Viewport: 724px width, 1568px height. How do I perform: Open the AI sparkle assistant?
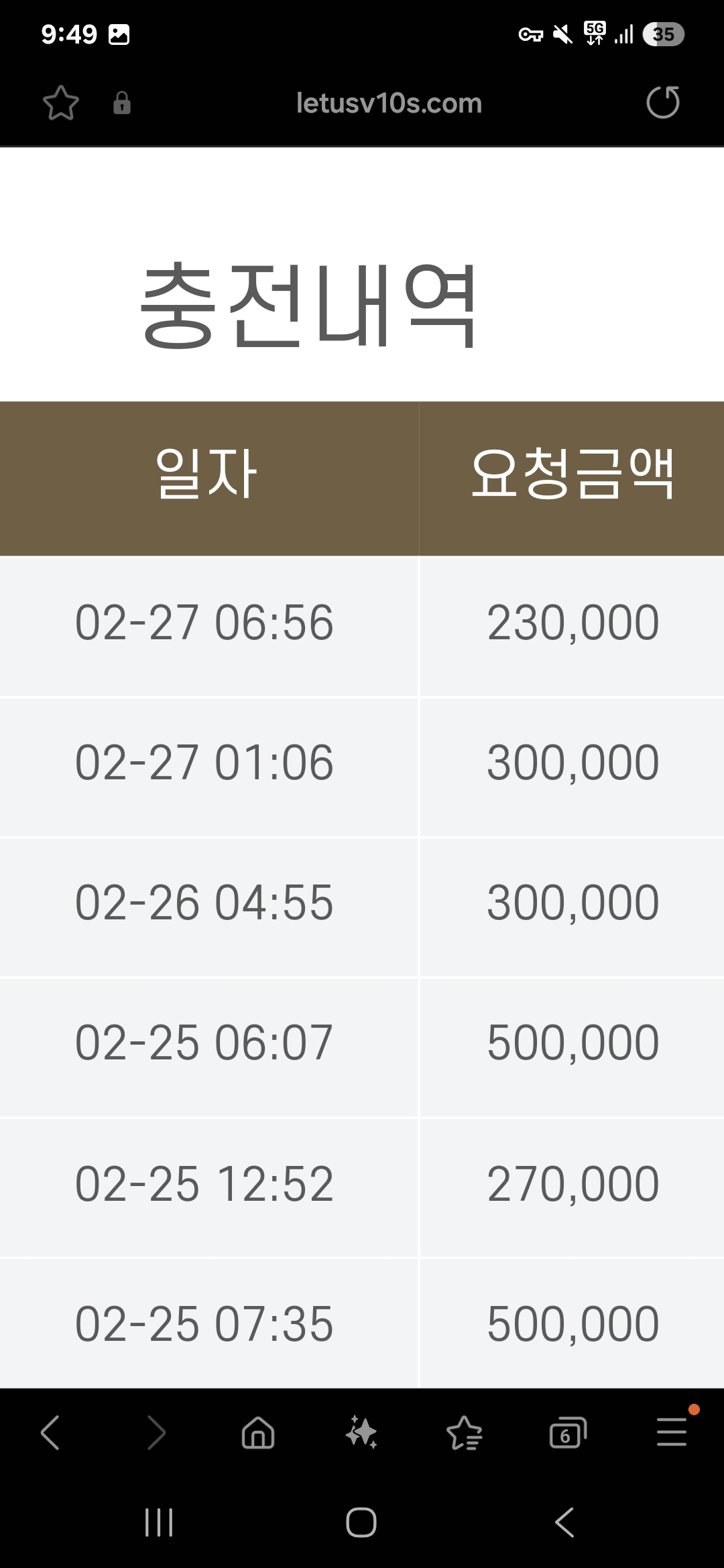pos(361,1433)
